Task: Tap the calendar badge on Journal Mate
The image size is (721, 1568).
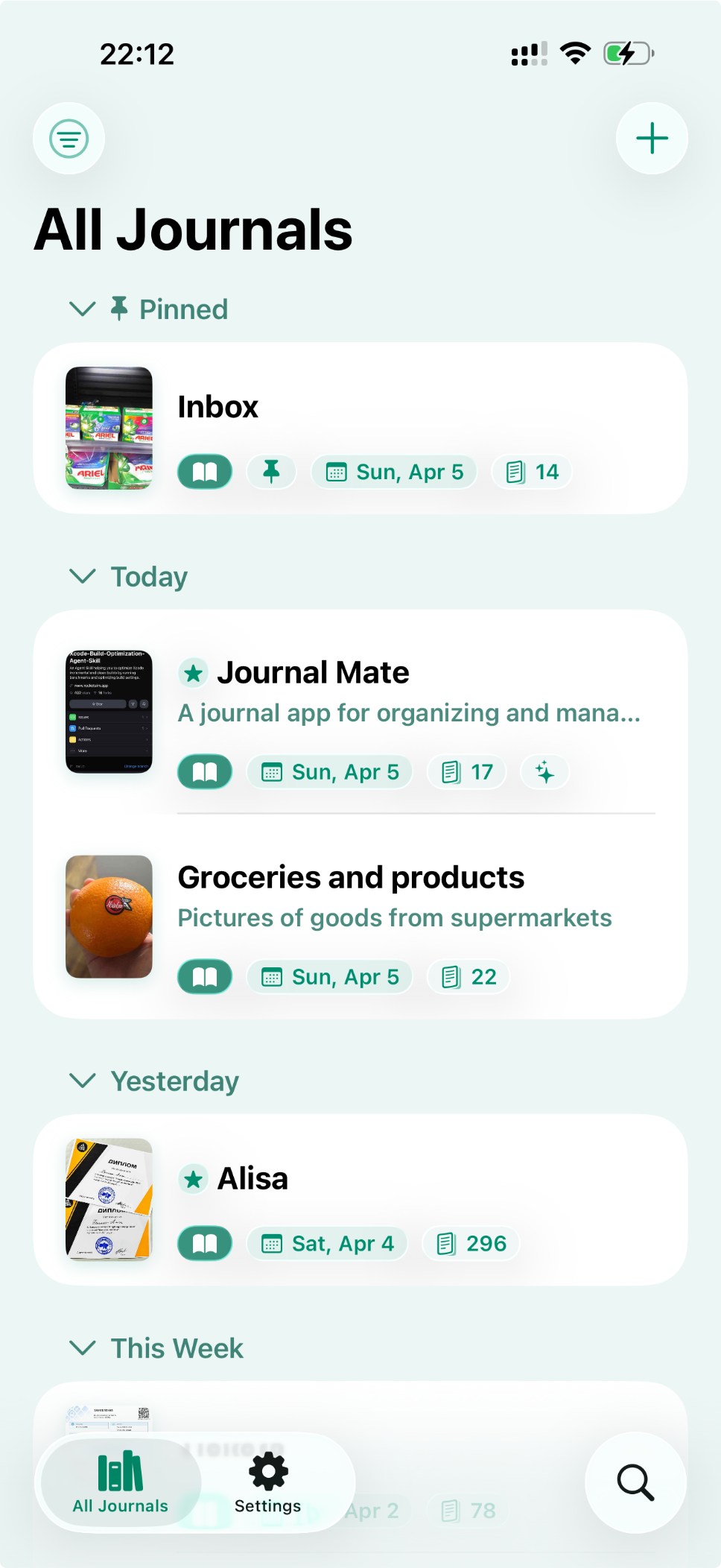Action: pos(329,772)
